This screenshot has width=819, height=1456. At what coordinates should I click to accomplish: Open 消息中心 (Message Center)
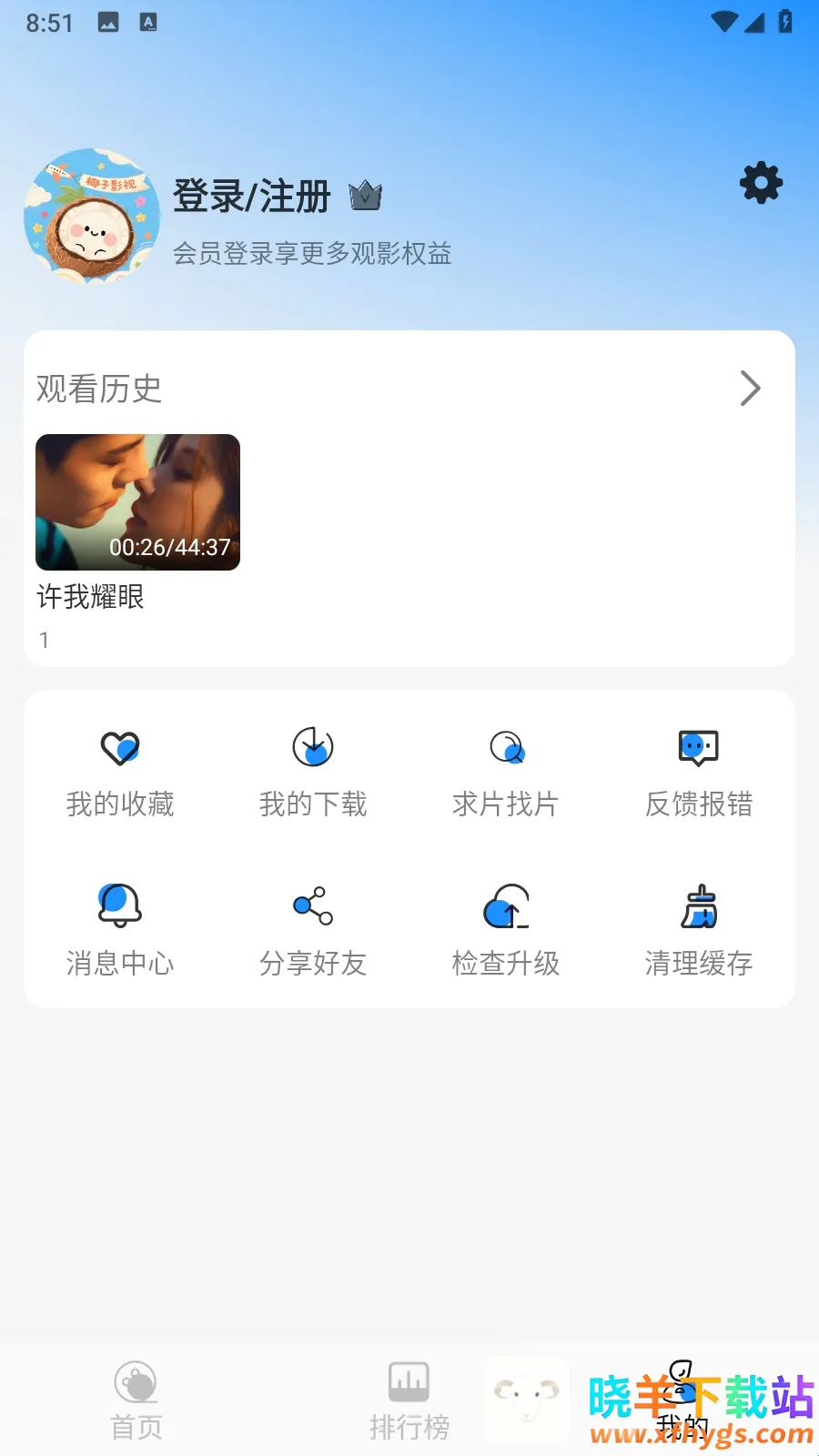point(121,928)
